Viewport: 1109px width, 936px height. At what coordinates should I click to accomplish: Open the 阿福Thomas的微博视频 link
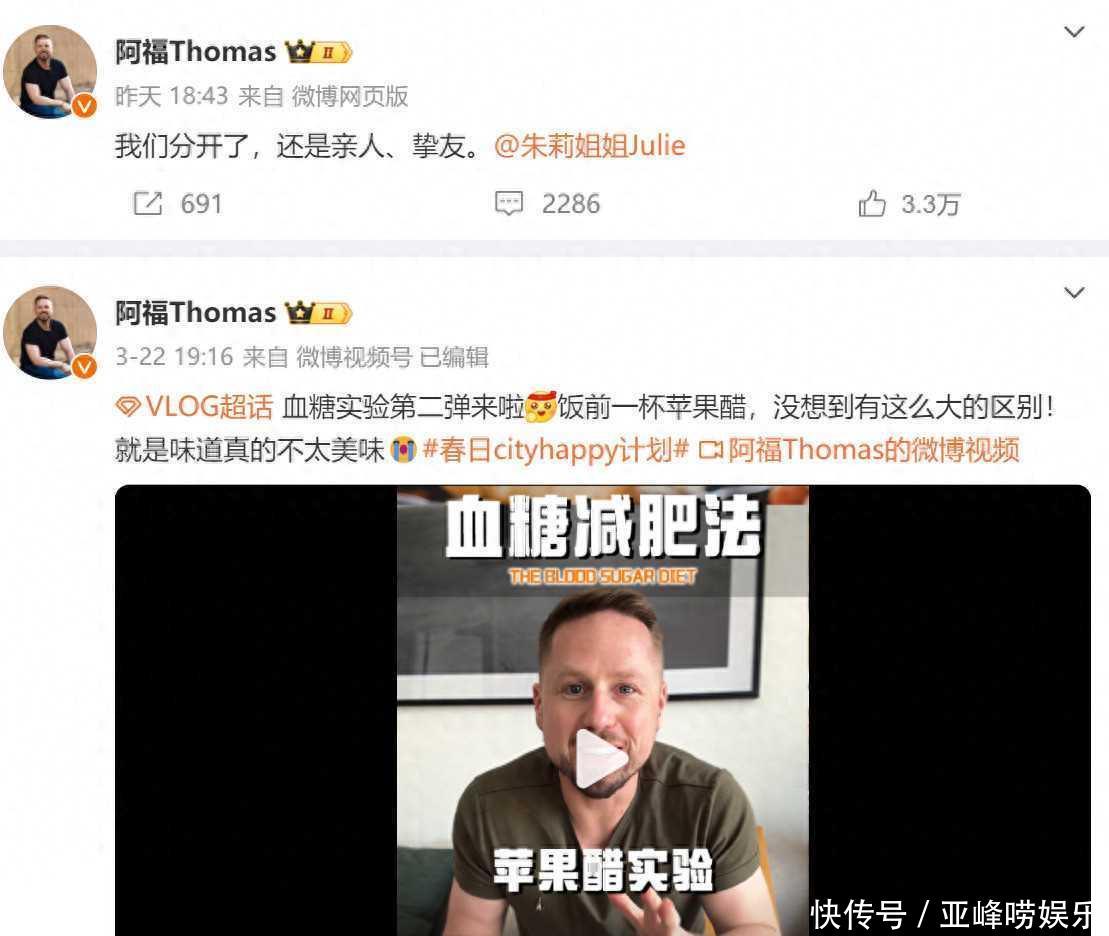pos(860,450)
